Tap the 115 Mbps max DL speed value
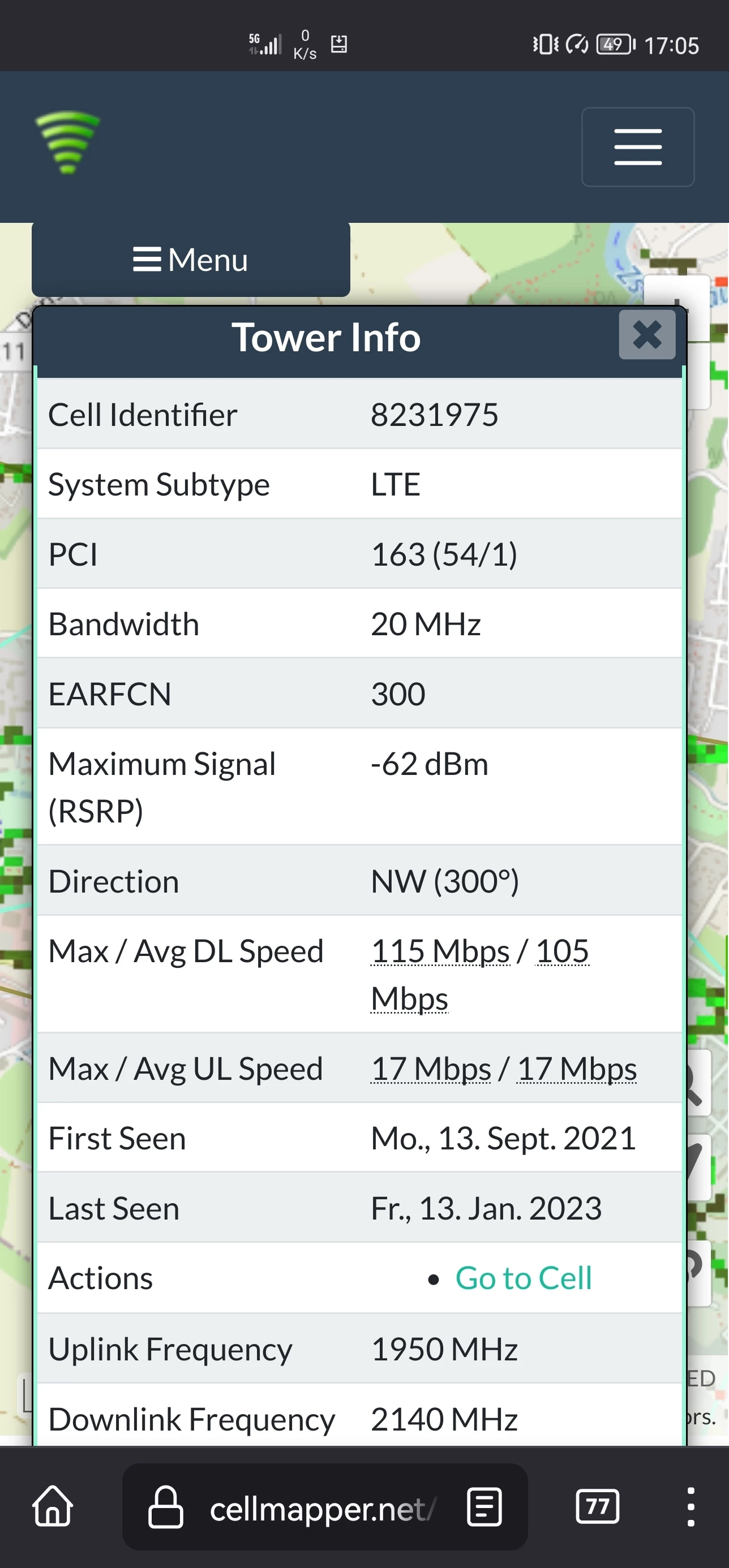729x1568 pixels. (440, 951)
